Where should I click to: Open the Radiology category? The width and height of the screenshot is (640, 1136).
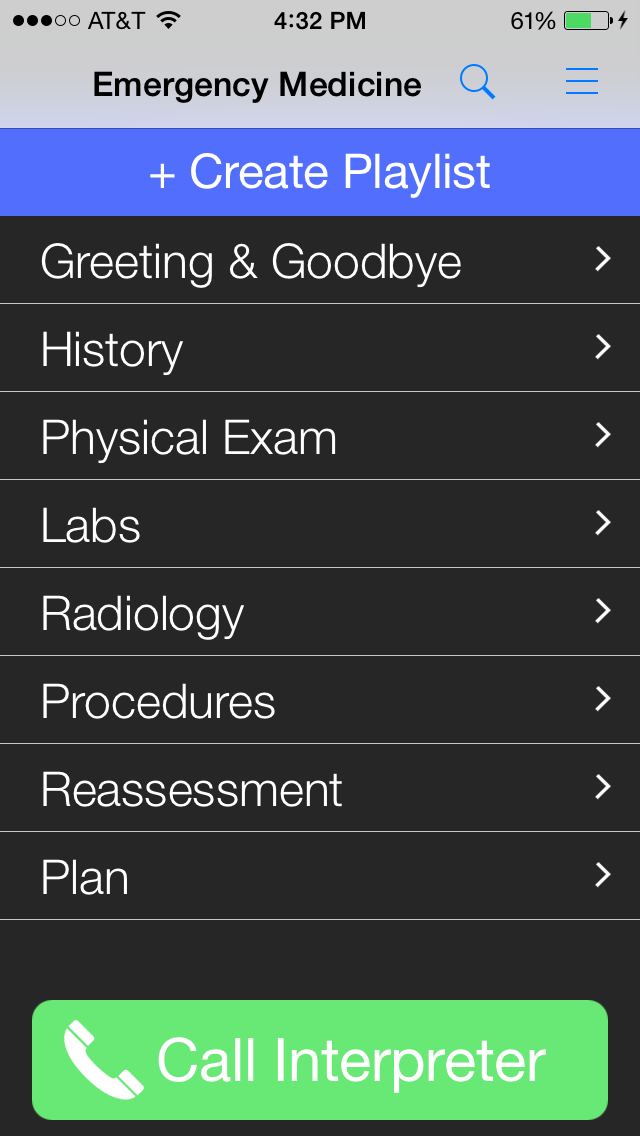pos(320,613)
